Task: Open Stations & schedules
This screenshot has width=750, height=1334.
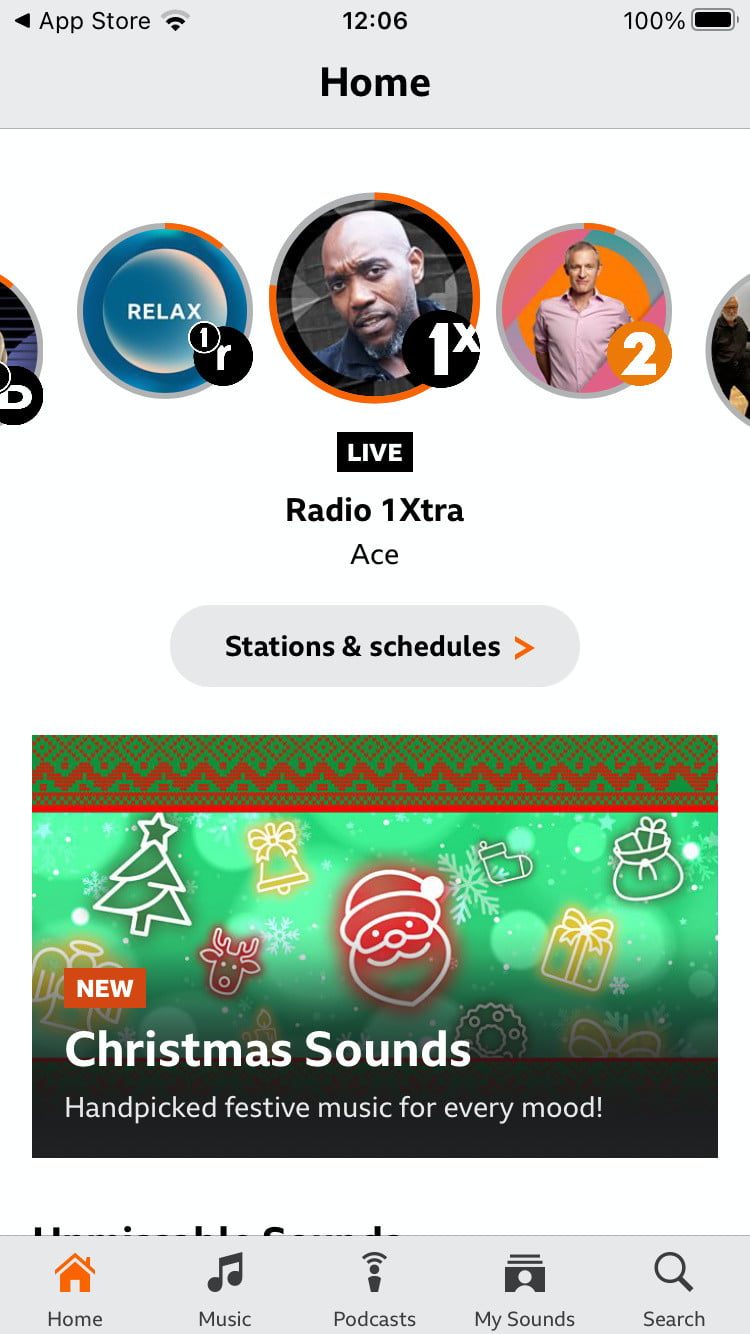Action: pos(375,646)
